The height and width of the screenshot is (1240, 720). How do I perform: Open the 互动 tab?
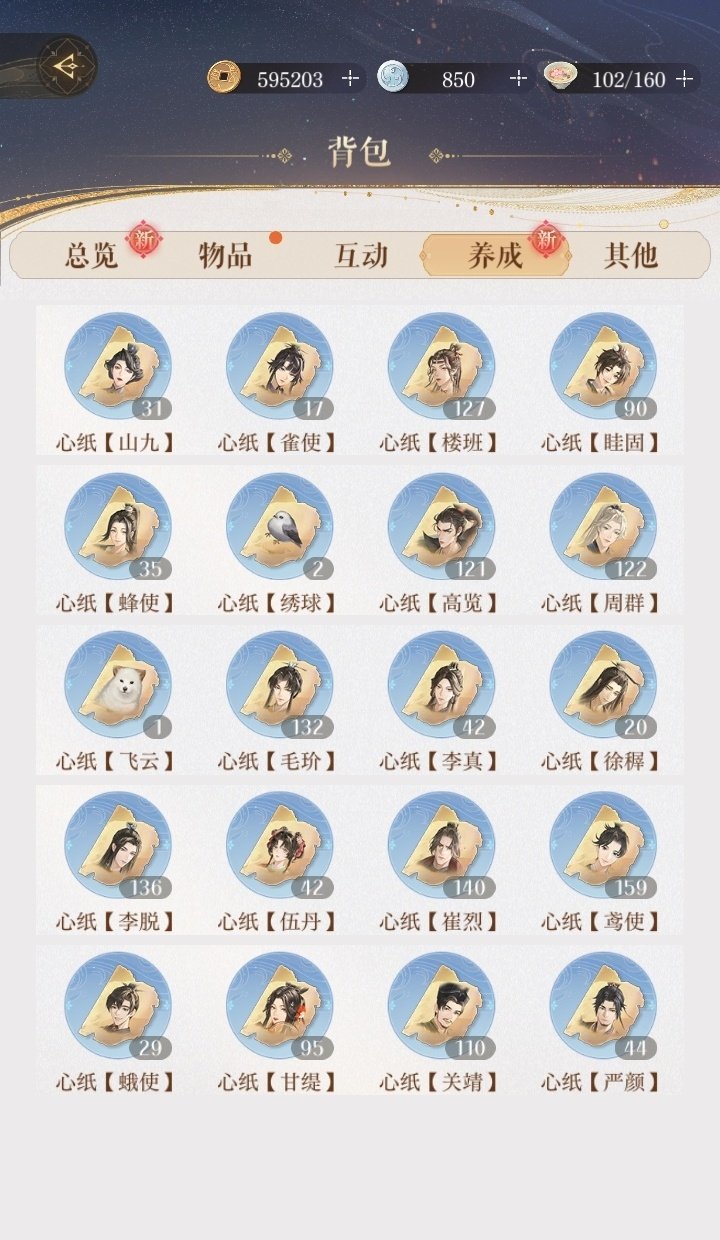coord(360,255)
